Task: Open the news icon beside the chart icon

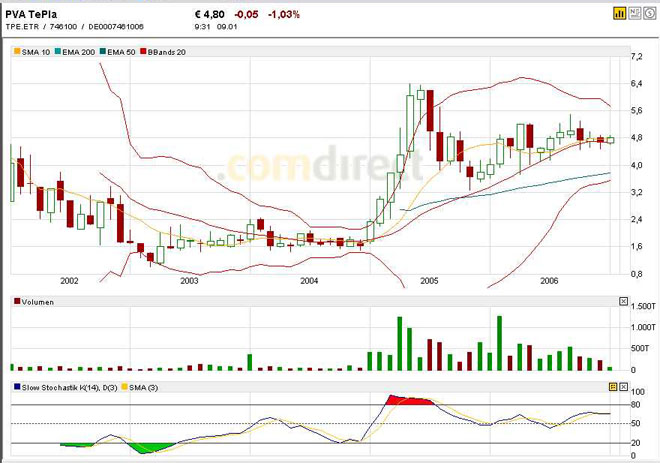Action: pos(634,13)
